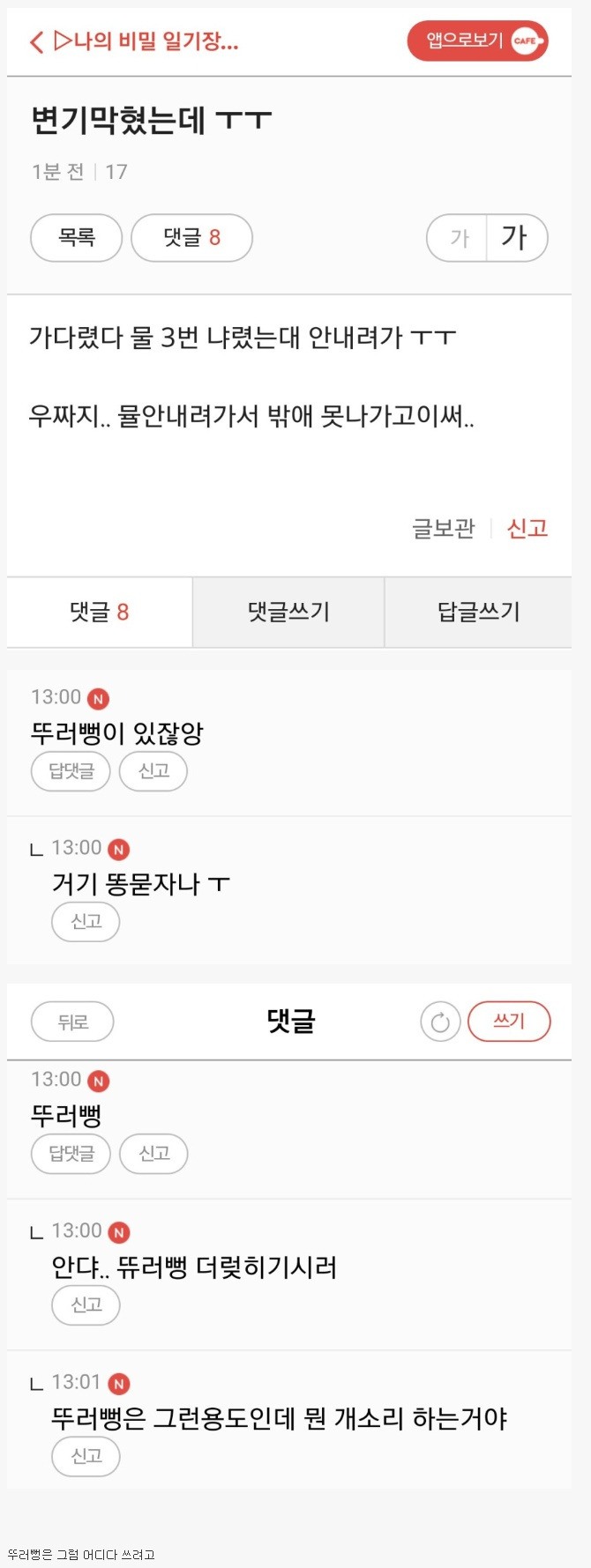
Task: Jump to the 댓글 8 comments button
Action: pos(191,237)
